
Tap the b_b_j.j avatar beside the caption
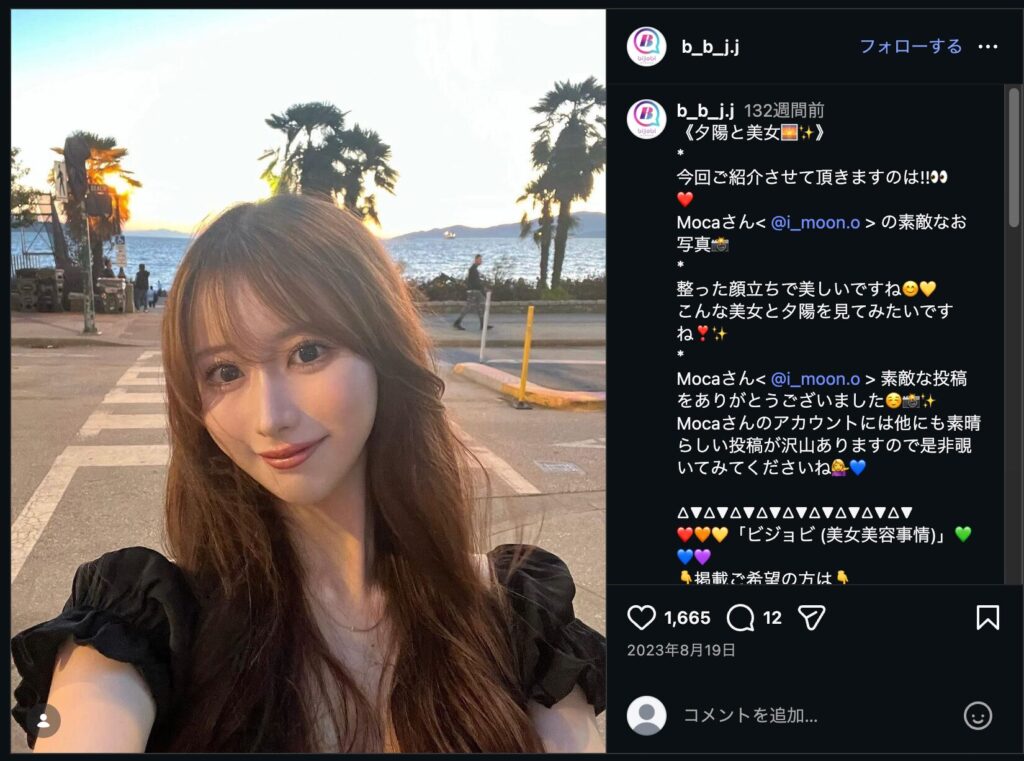pos(646,119)
